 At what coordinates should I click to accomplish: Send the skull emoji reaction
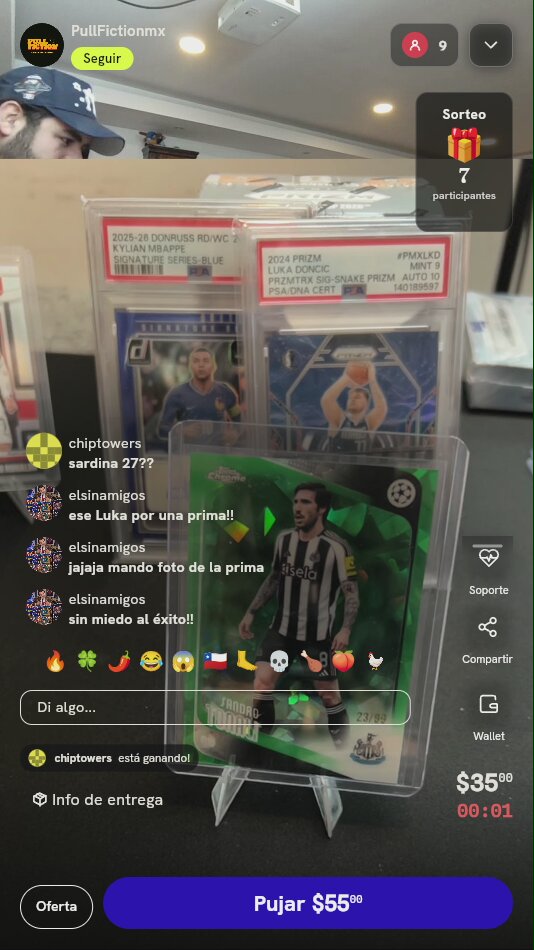279,662
